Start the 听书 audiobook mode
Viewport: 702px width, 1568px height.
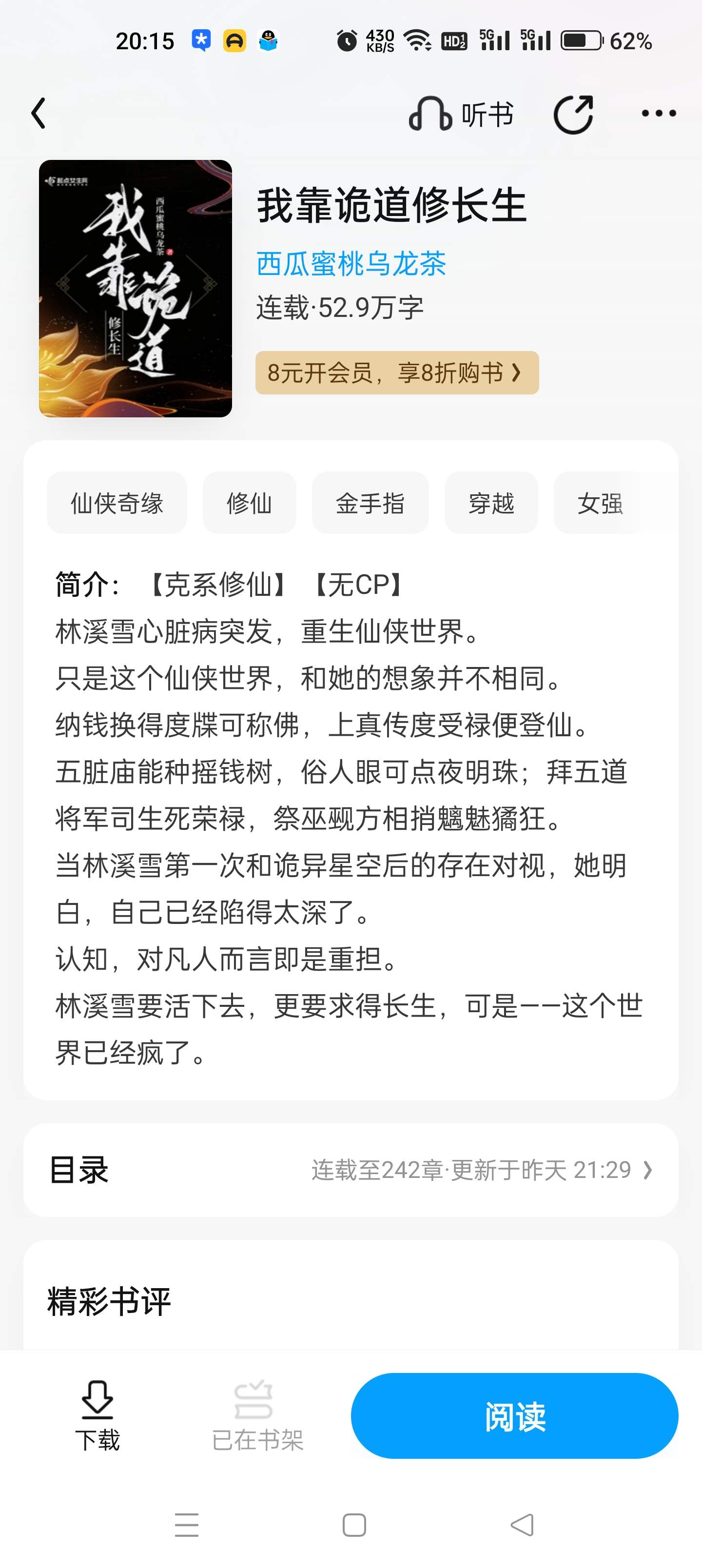461,115
